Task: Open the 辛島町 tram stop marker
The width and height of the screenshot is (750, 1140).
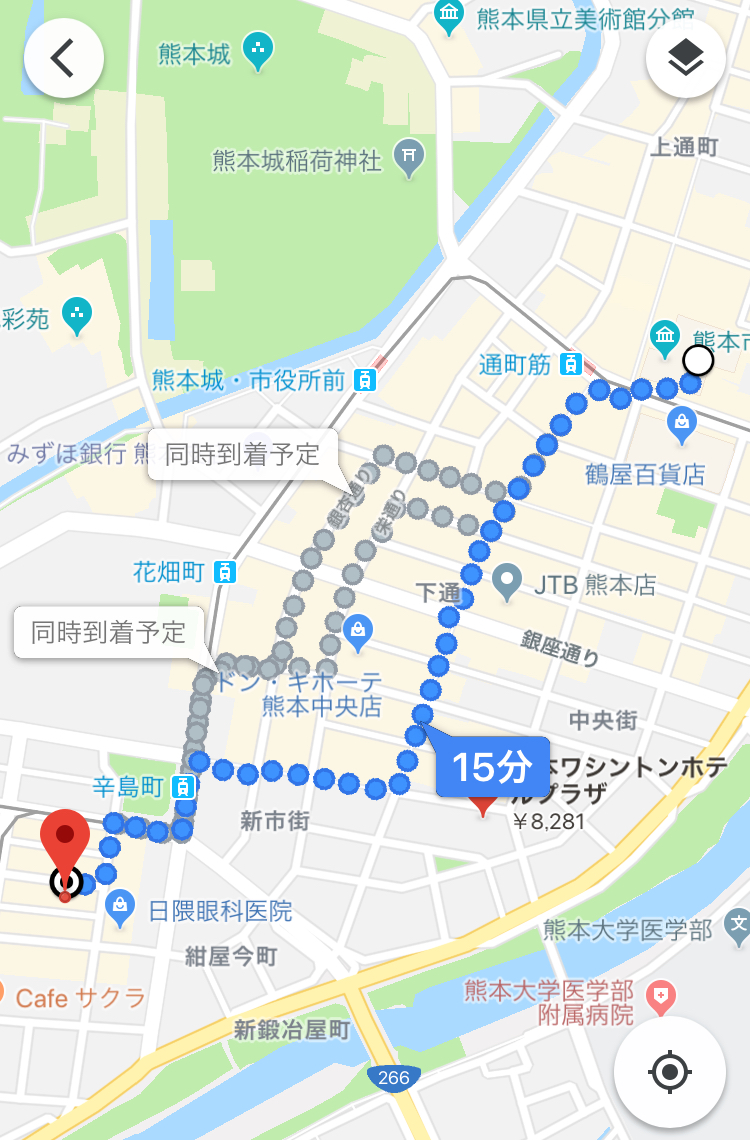Action: (183, 787)
